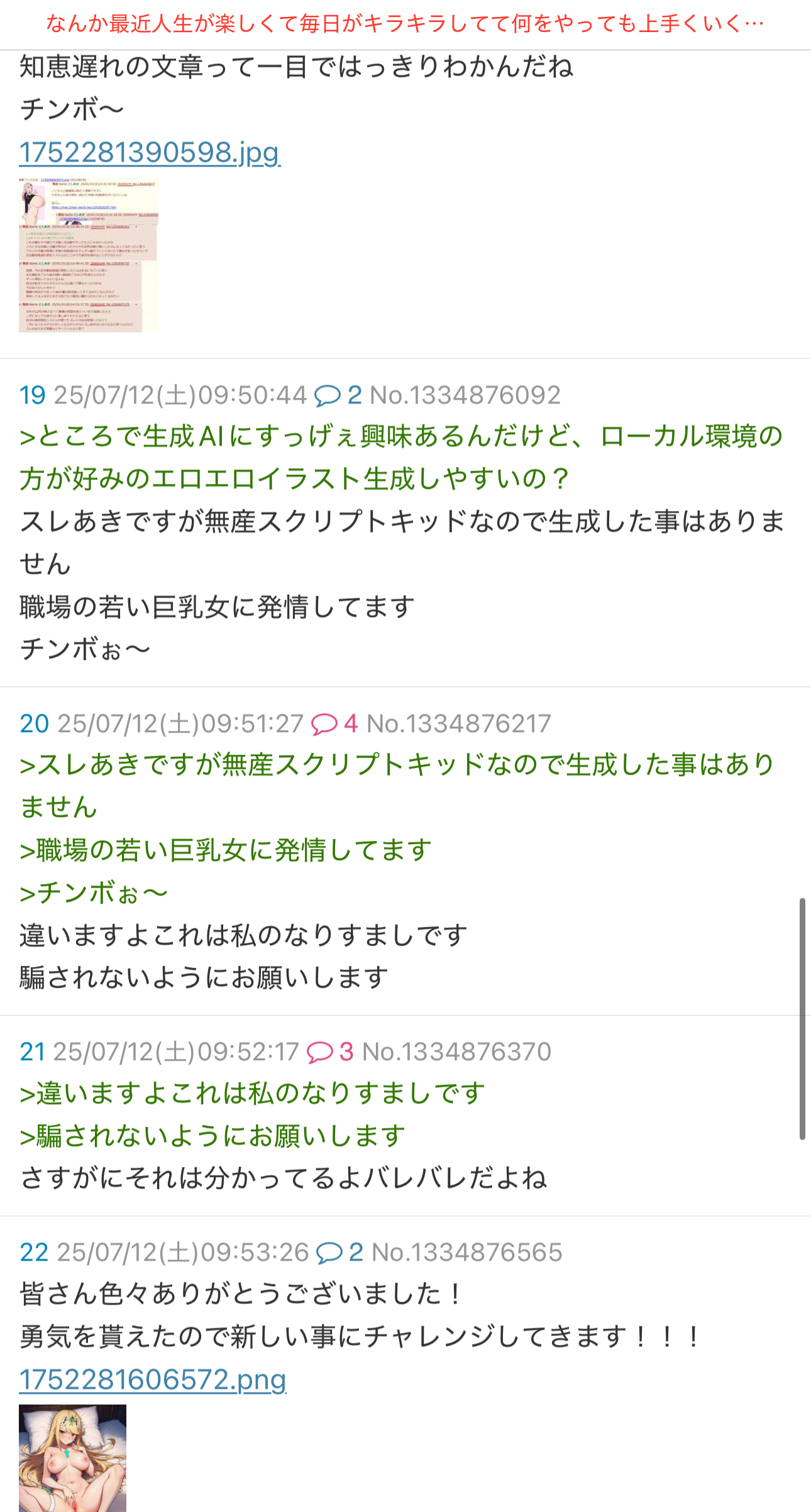Show the 2 replies to post 22

[339, 1252]
